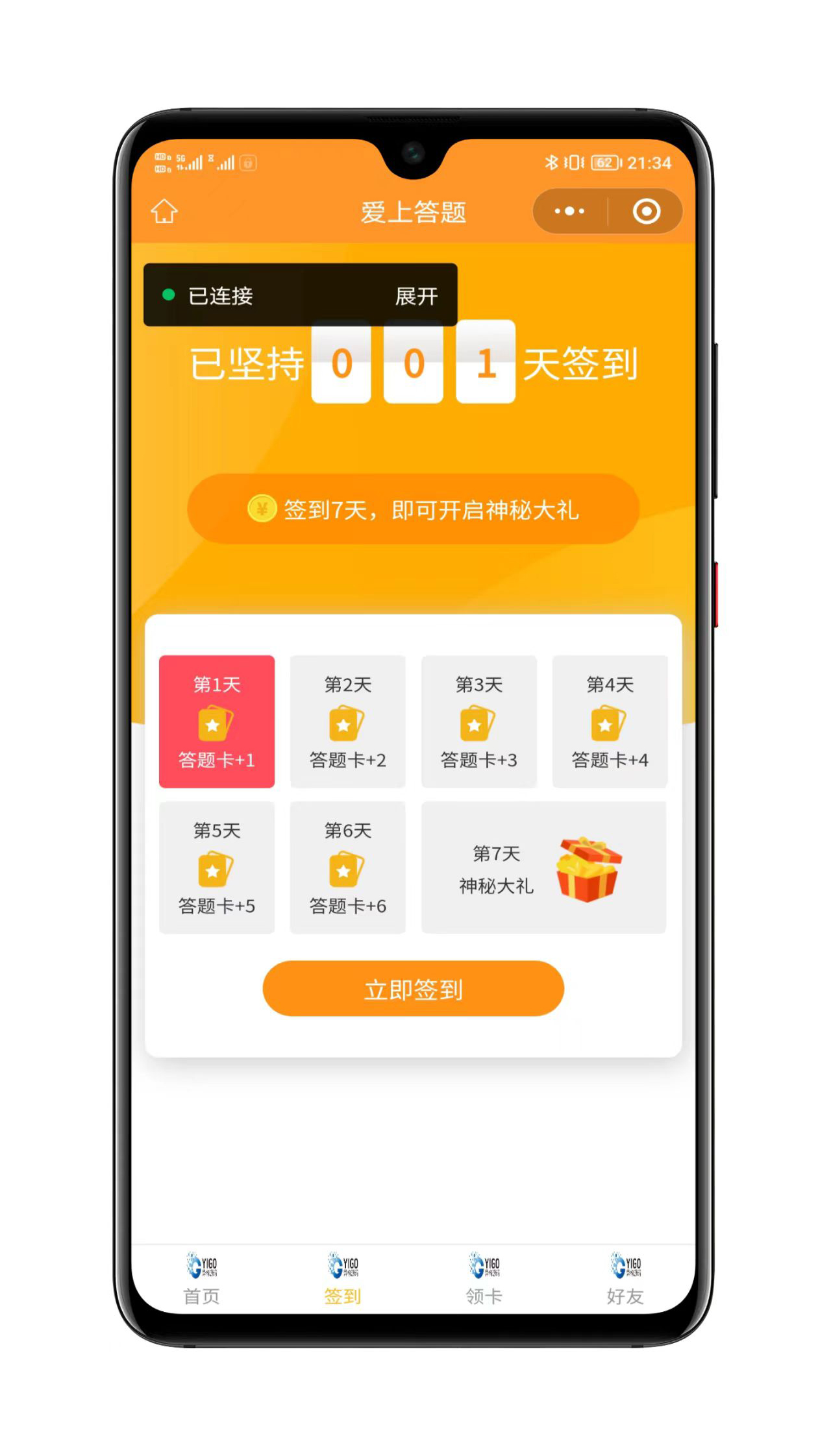Switch to the 签到 tab

343,1278
